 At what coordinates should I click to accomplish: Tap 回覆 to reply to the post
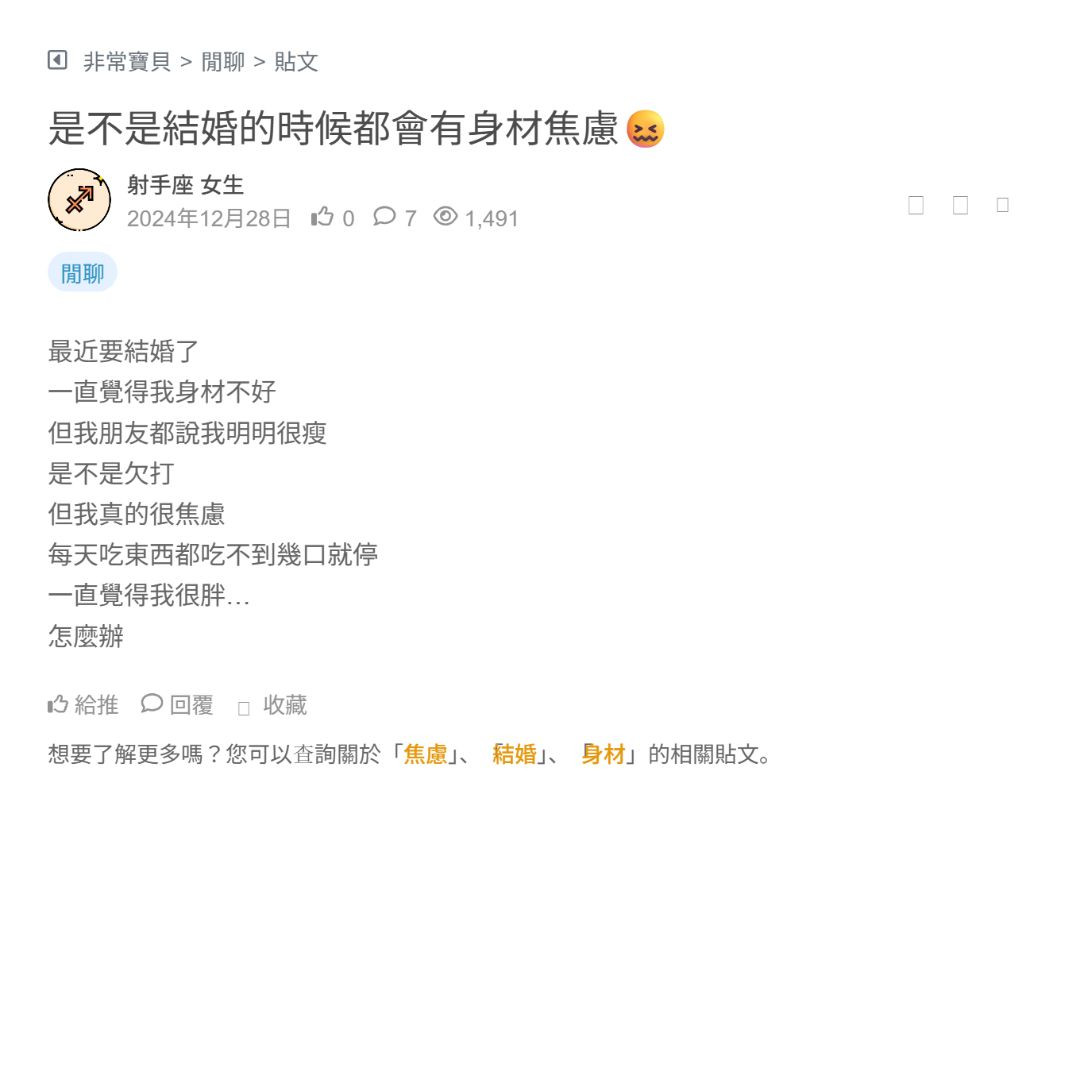point(178,705)
